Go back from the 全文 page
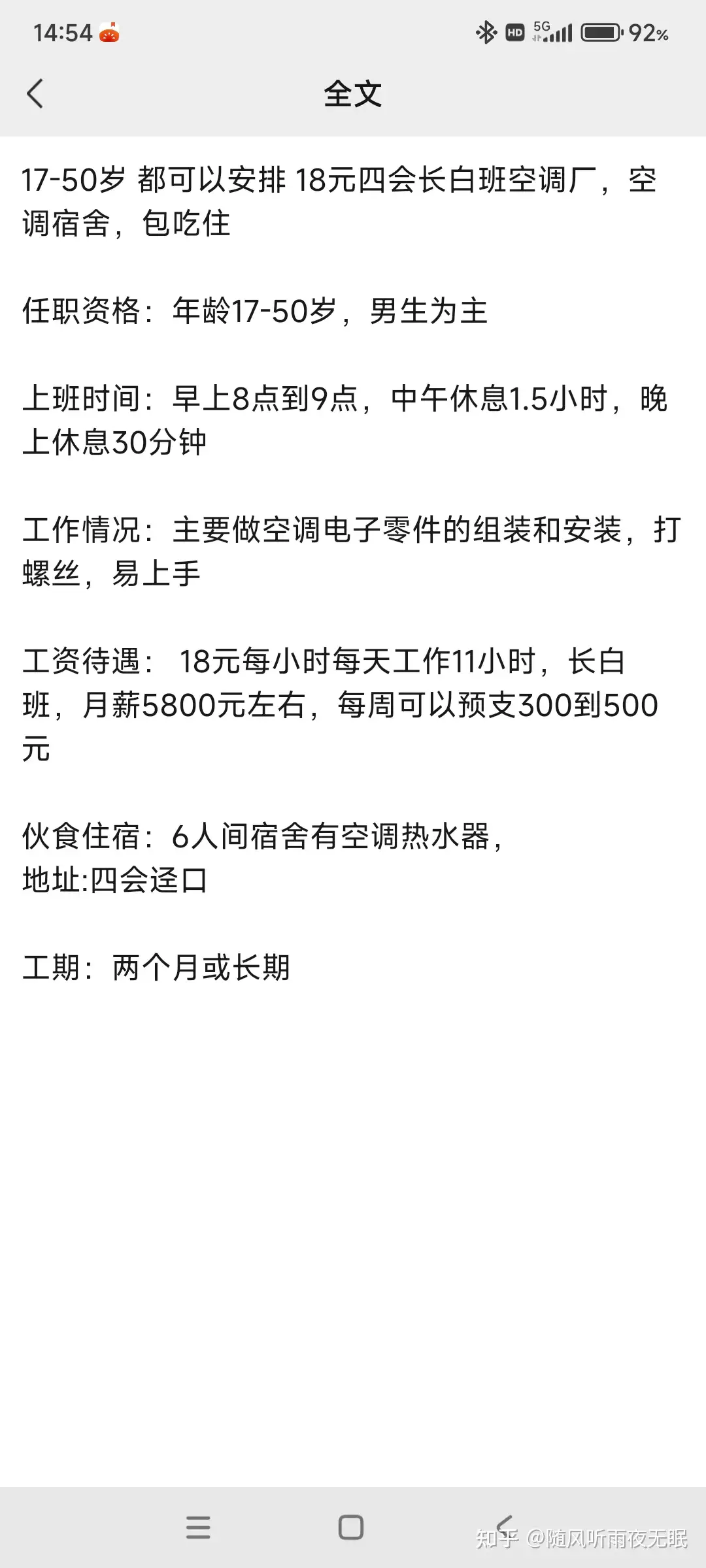The image size is (706, 1568). (35, 93)
